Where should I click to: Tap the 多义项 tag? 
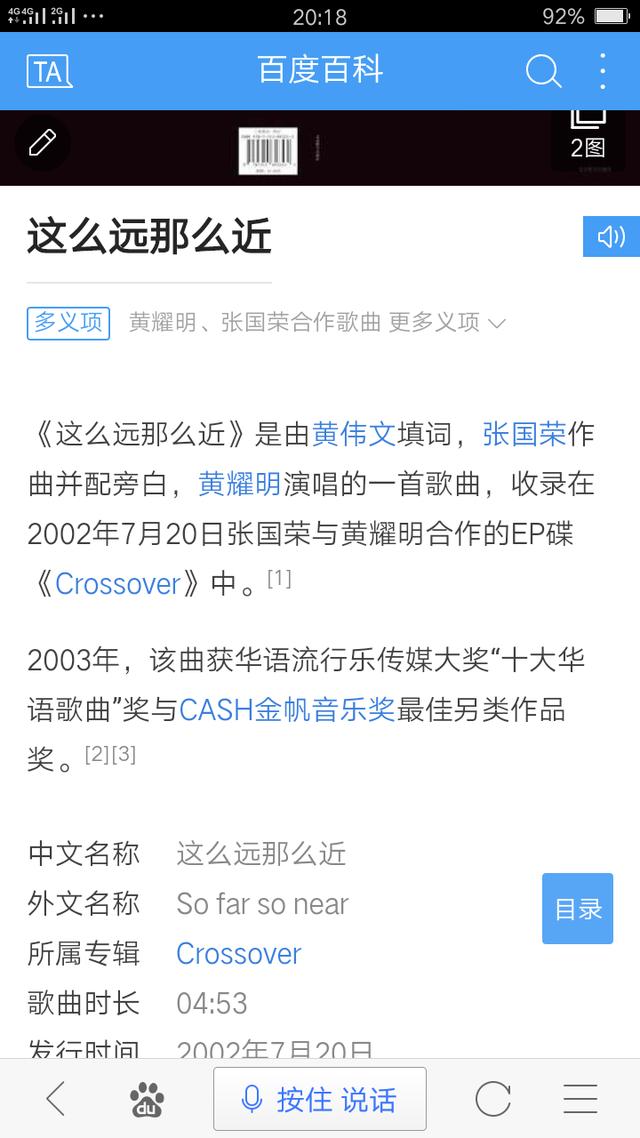(x=68, y=323)
